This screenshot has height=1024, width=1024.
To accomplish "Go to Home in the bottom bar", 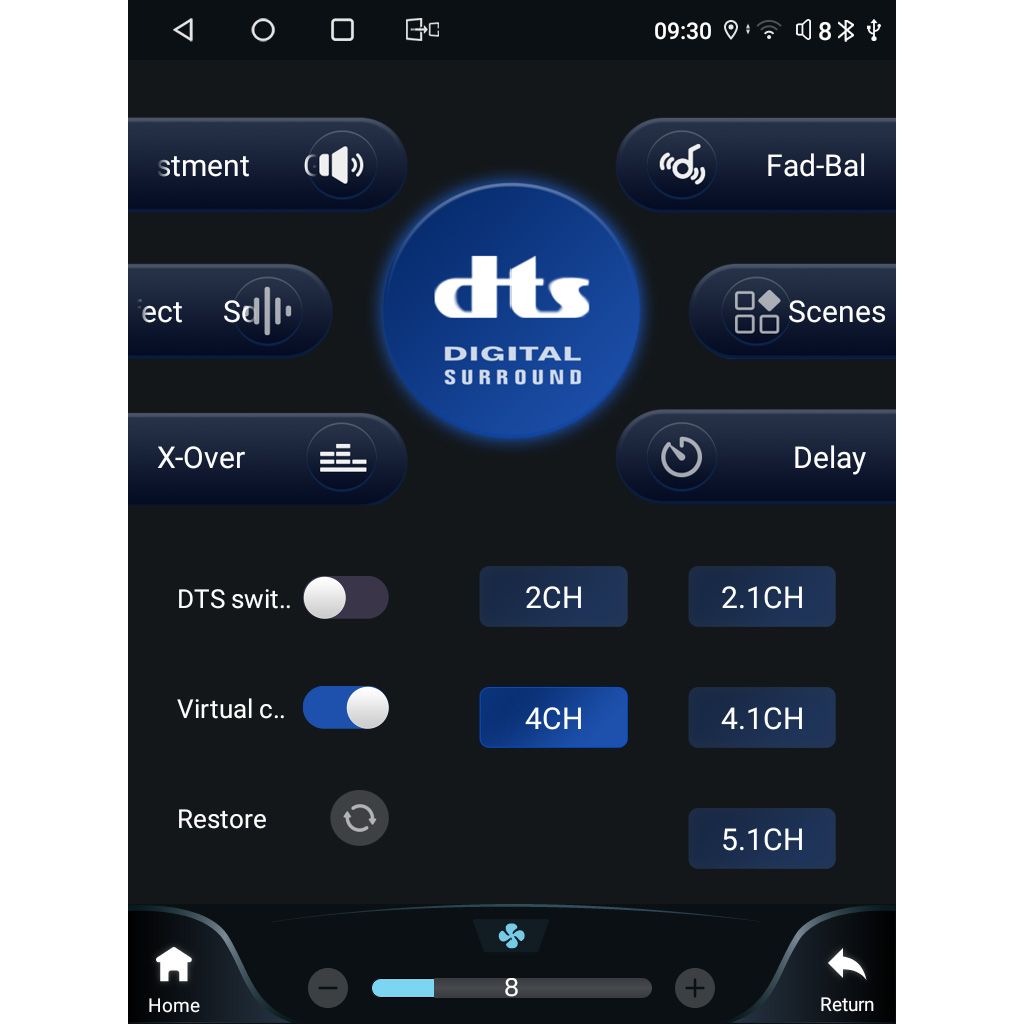I will [174, 980].
